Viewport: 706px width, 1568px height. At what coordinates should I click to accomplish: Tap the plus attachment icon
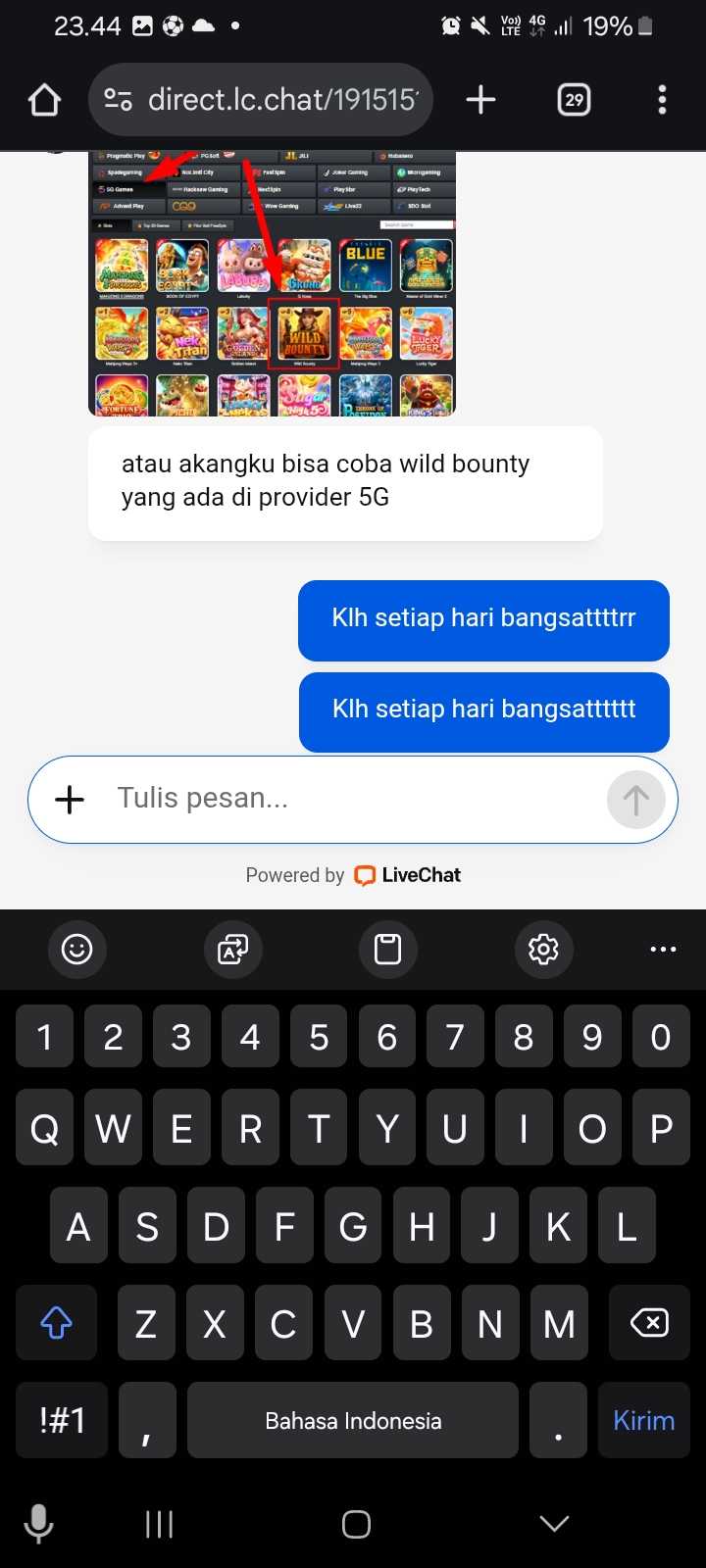(70, 800)
